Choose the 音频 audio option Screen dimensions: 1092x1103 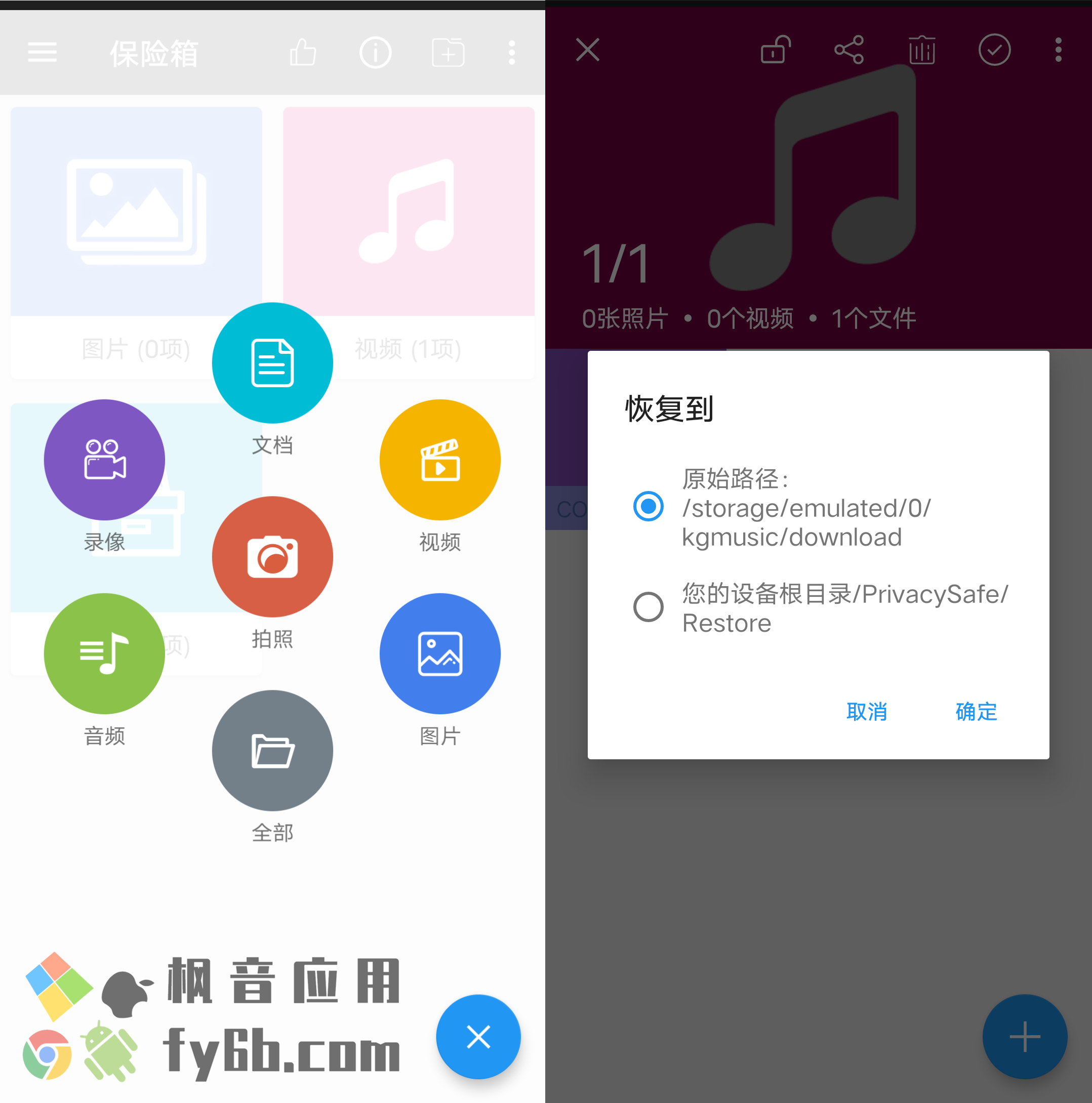(104, 653)
